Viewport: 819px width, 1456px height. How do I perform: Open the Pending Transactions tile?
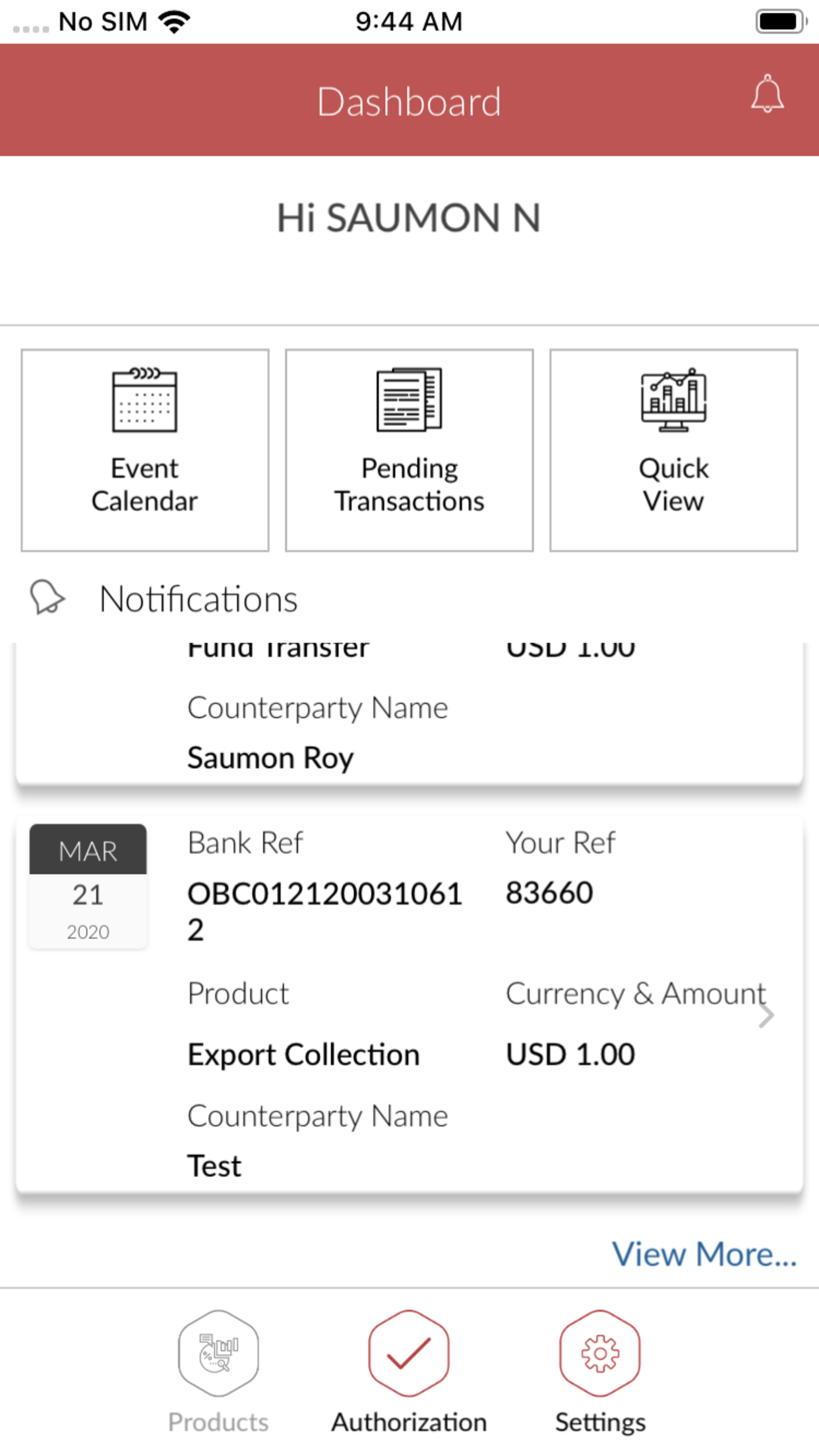coord(409,449)
